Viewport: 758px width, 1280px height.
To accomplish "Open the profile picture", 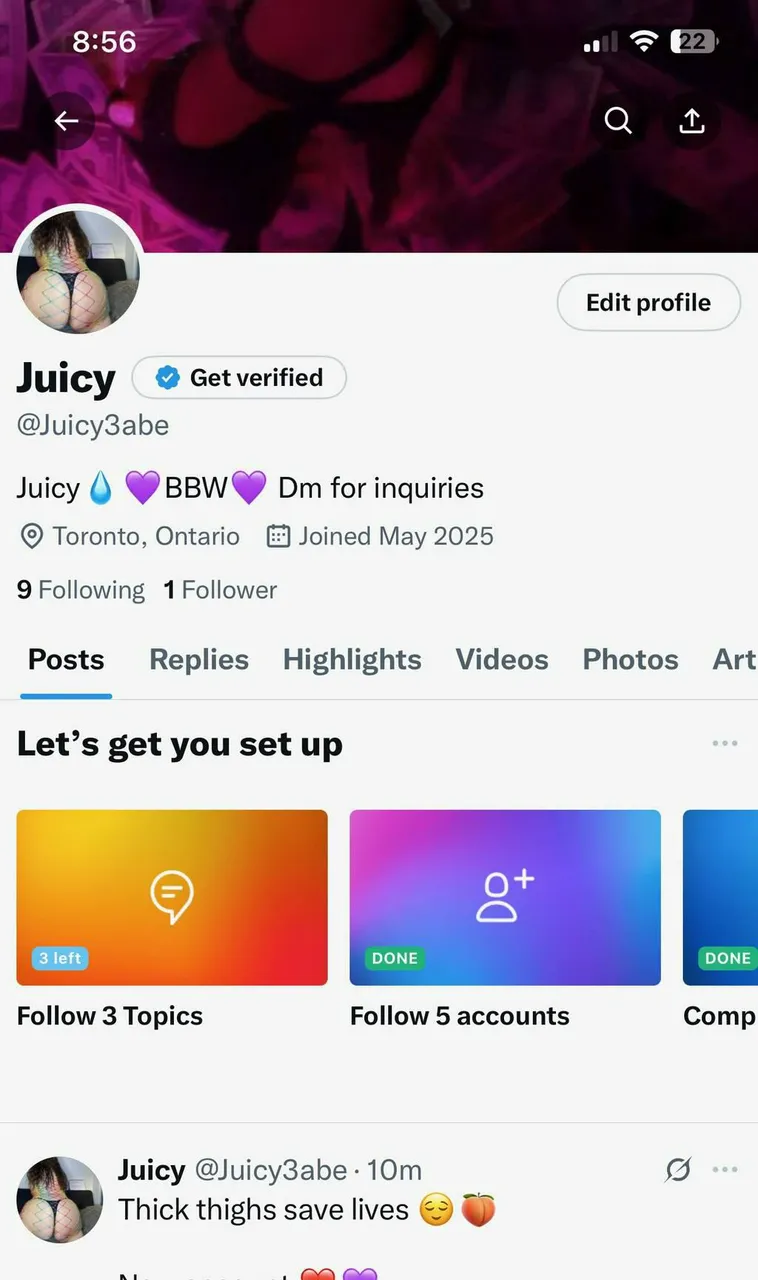I will [x=78, y=272].
